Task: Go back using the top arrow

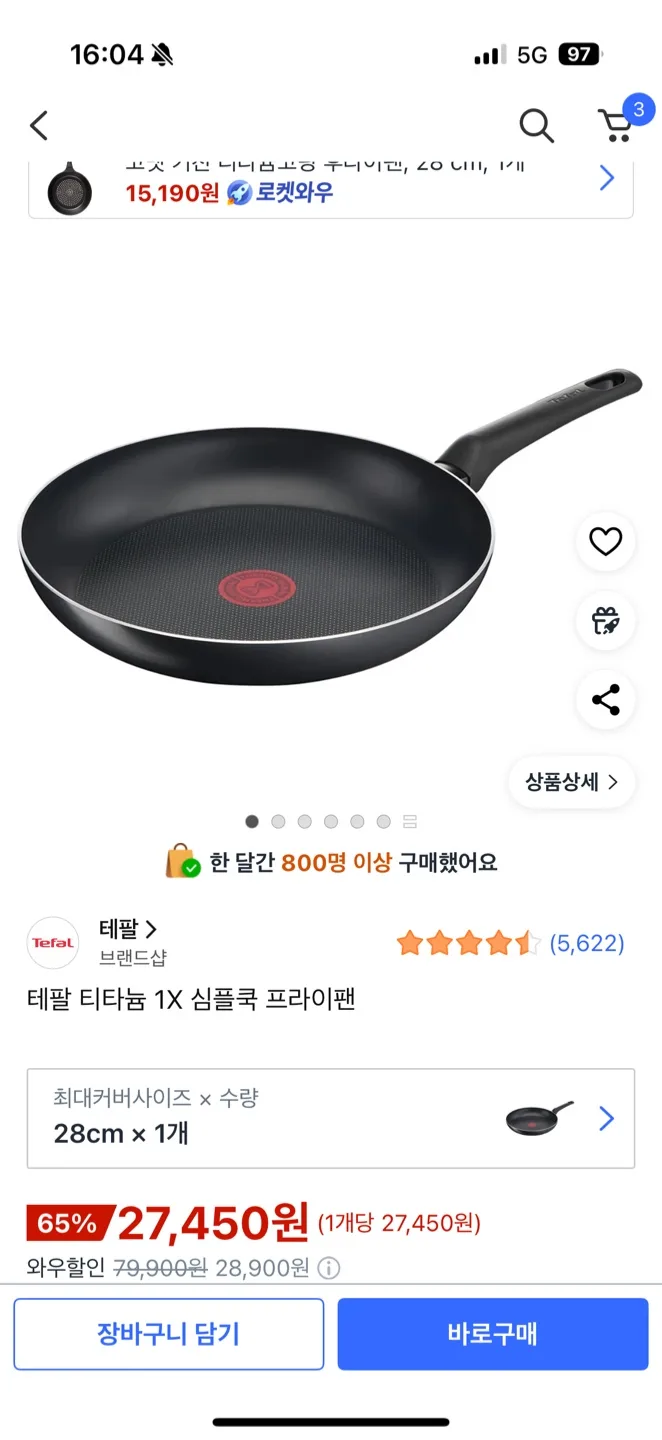Action: tap(39, 125)
